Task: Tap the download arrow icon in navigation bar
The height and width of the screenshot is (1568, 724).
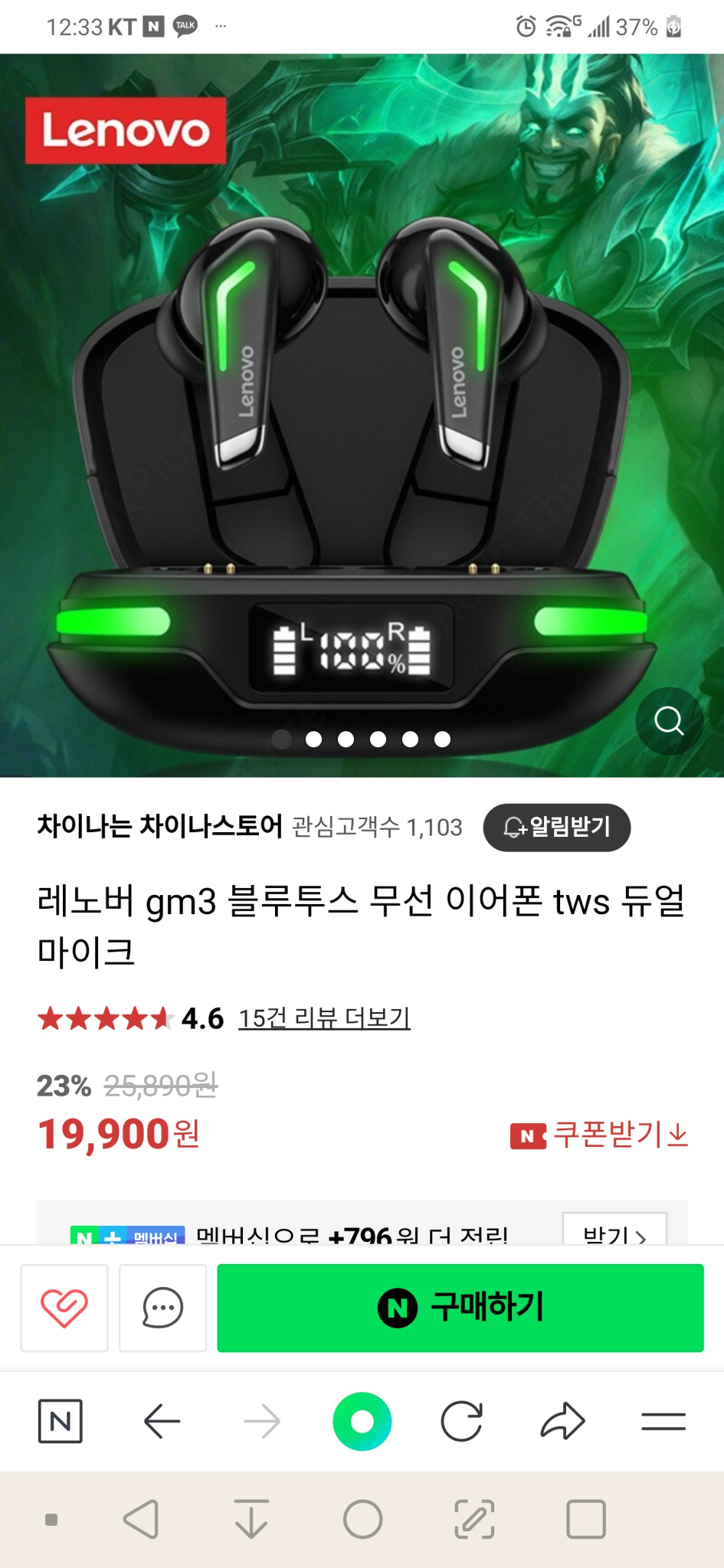Action: [x=253, y=1520]
